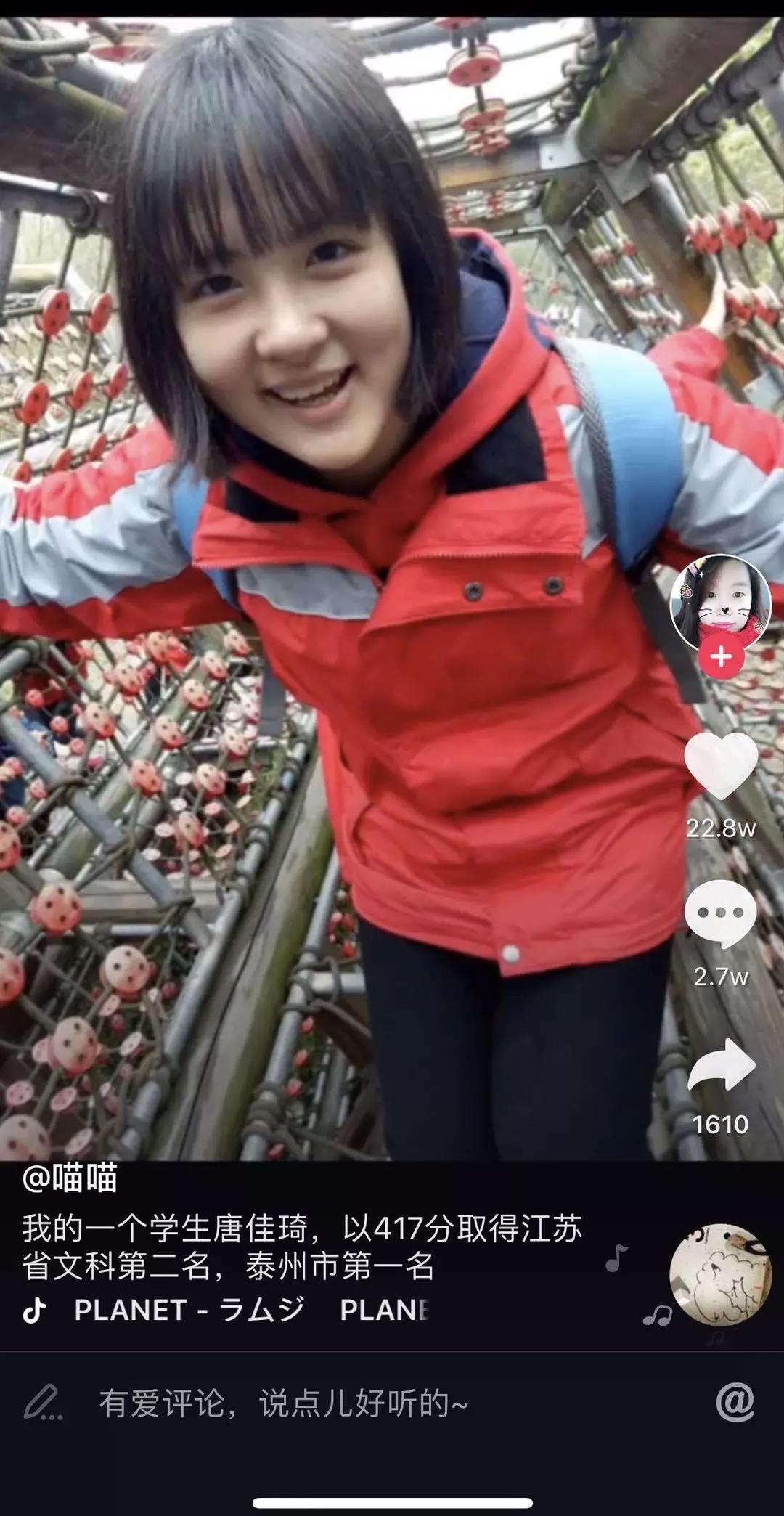Follow the uploader with the plus button
Image resolution: width=784 pixels, height=1516 pixels.
pyautogui.click(x=721, y=657)
